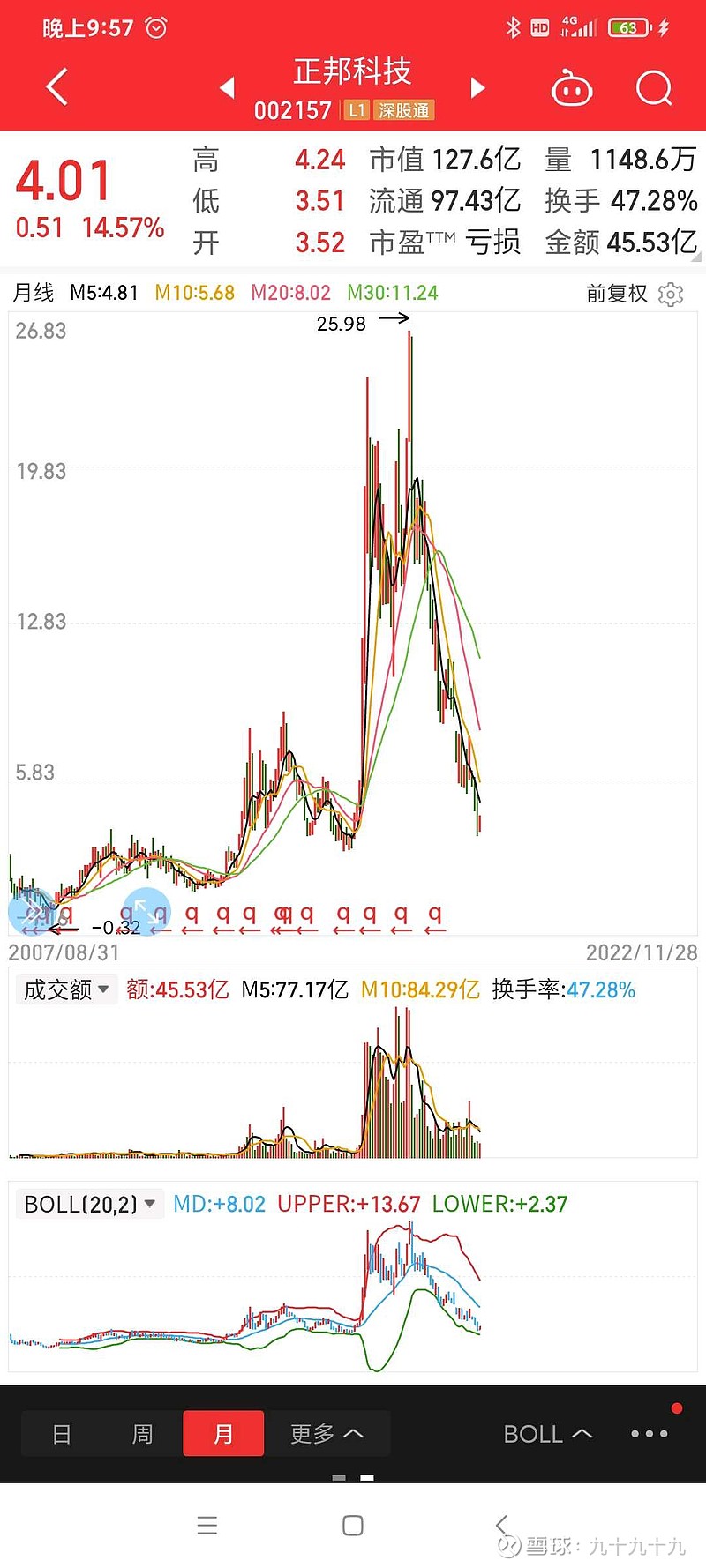
Task: Open the AI stock diagnosis robot icon
Action: pos(571,87)
